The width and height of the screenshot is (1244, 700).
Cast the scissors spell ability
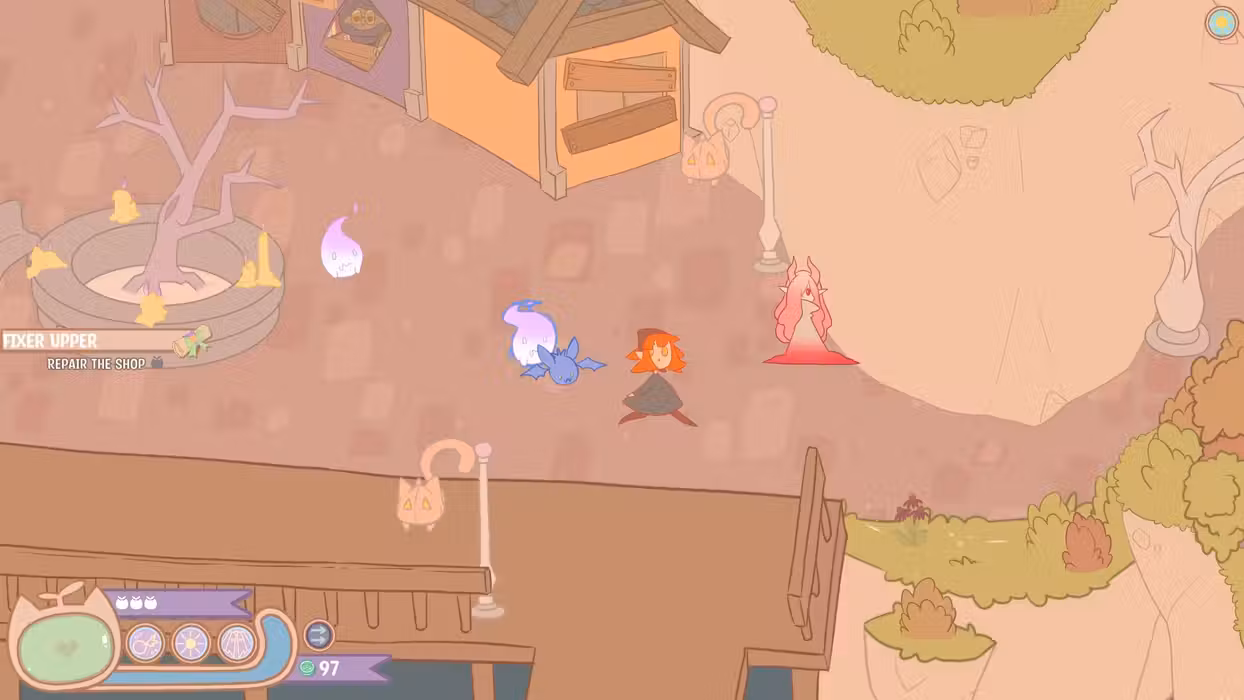pos(146,643)
